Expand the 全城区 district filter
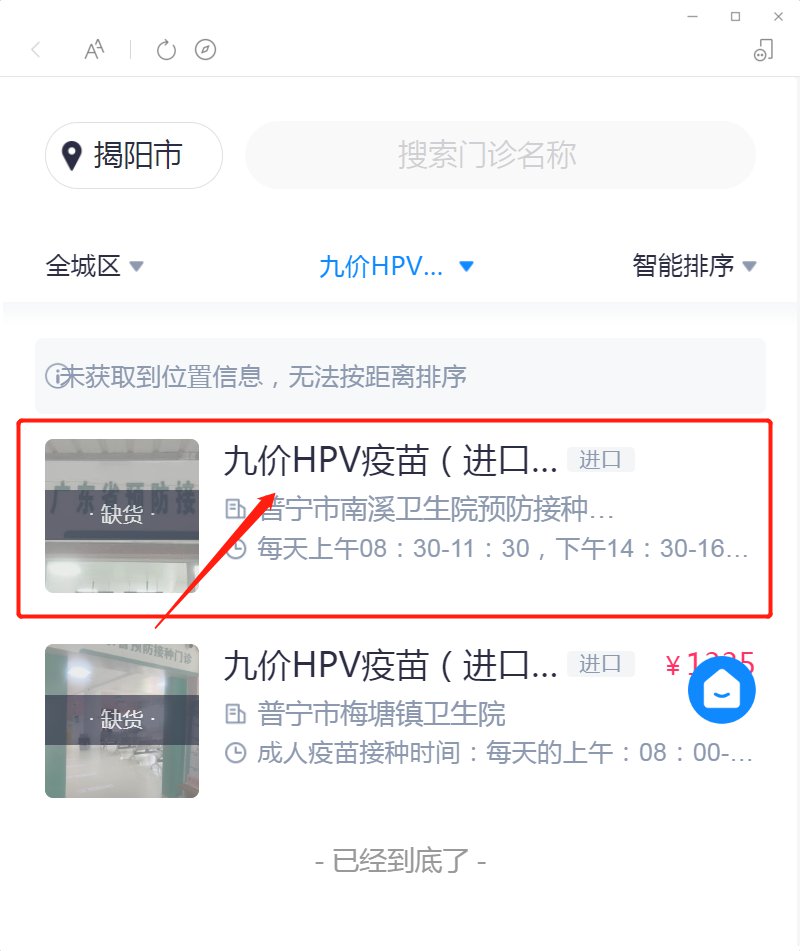The width and height of the screenshot is (800, 951). tap(95, 266)
